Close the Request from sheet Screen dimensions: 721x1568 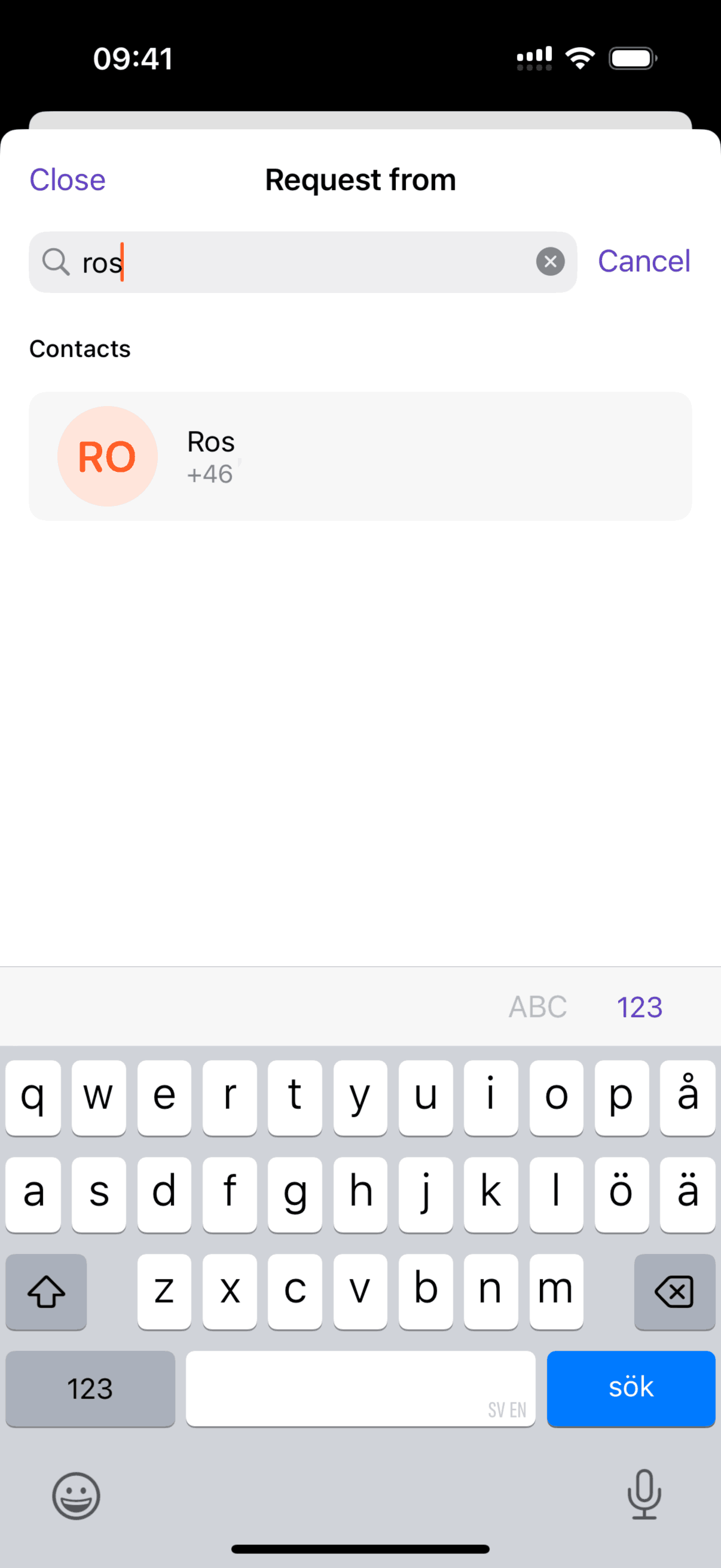68,180
